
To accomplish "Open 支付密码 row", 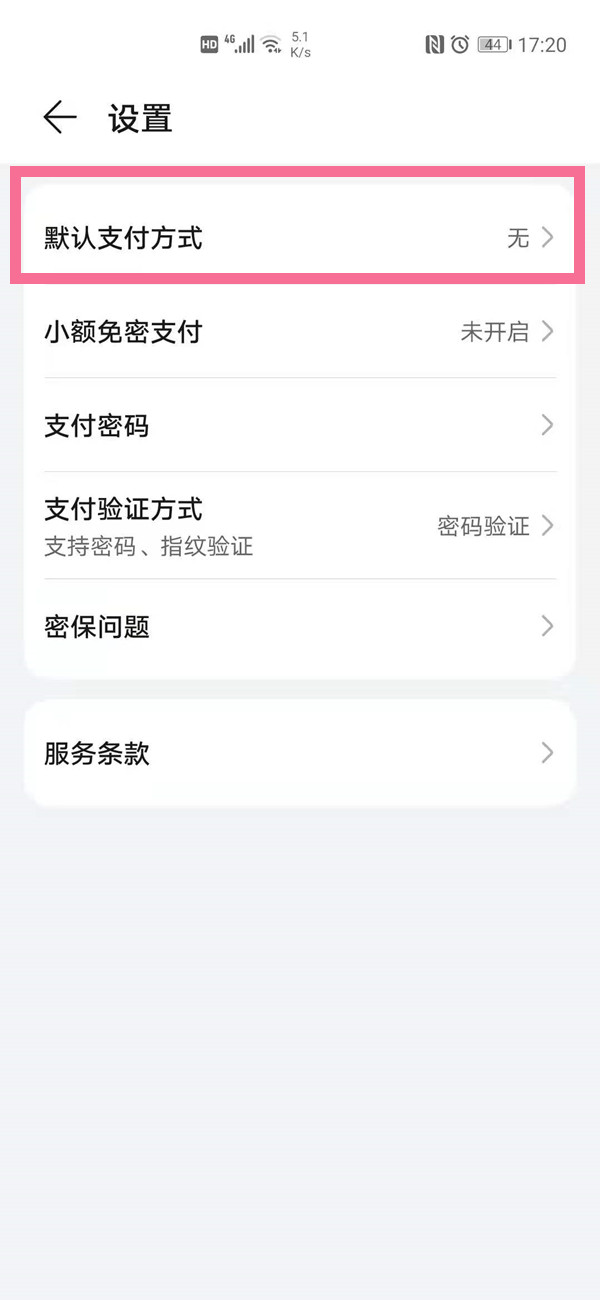I will (x=298, y=426).
